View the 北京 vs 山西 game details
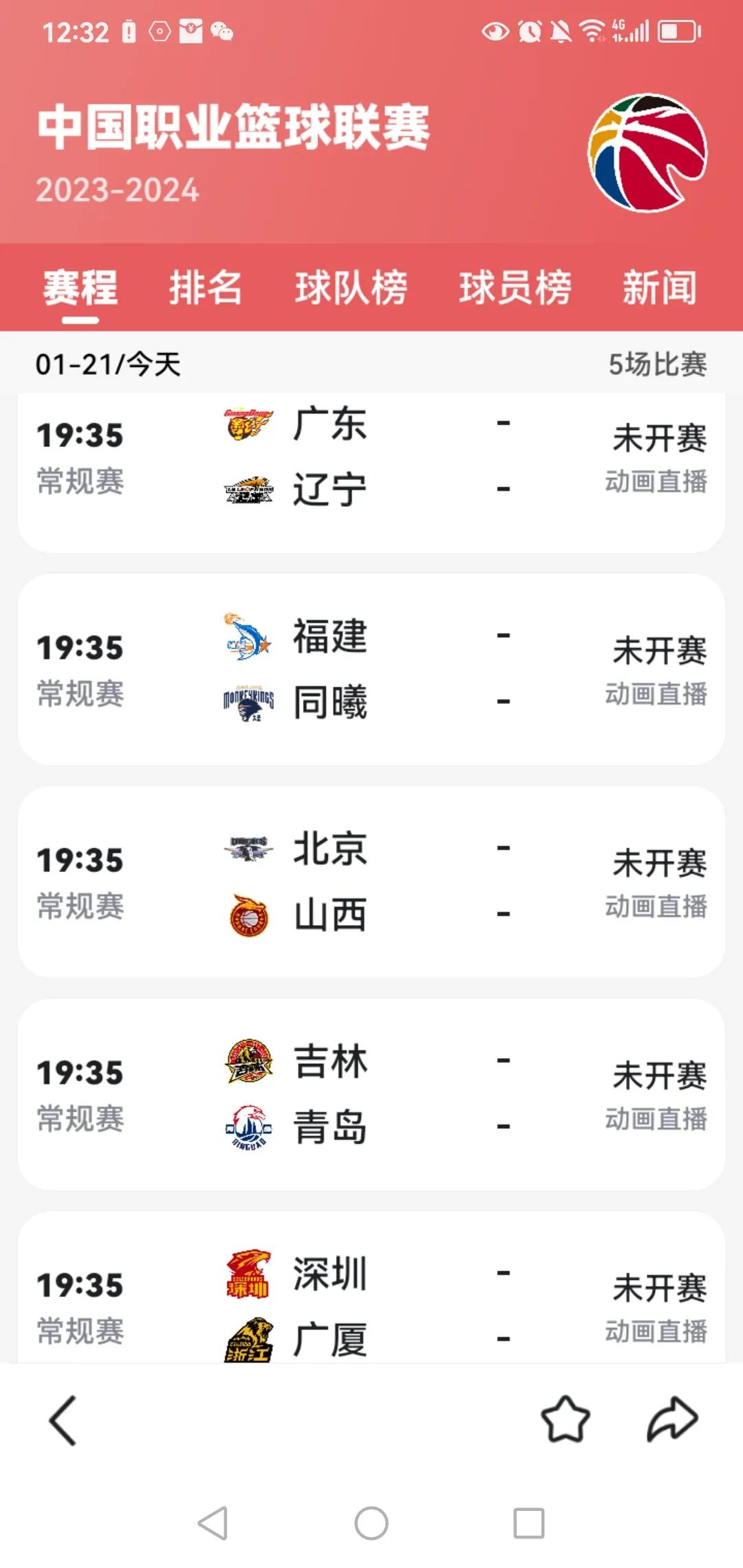Screen dimensions: 743x1568 [x=371, y=882]
